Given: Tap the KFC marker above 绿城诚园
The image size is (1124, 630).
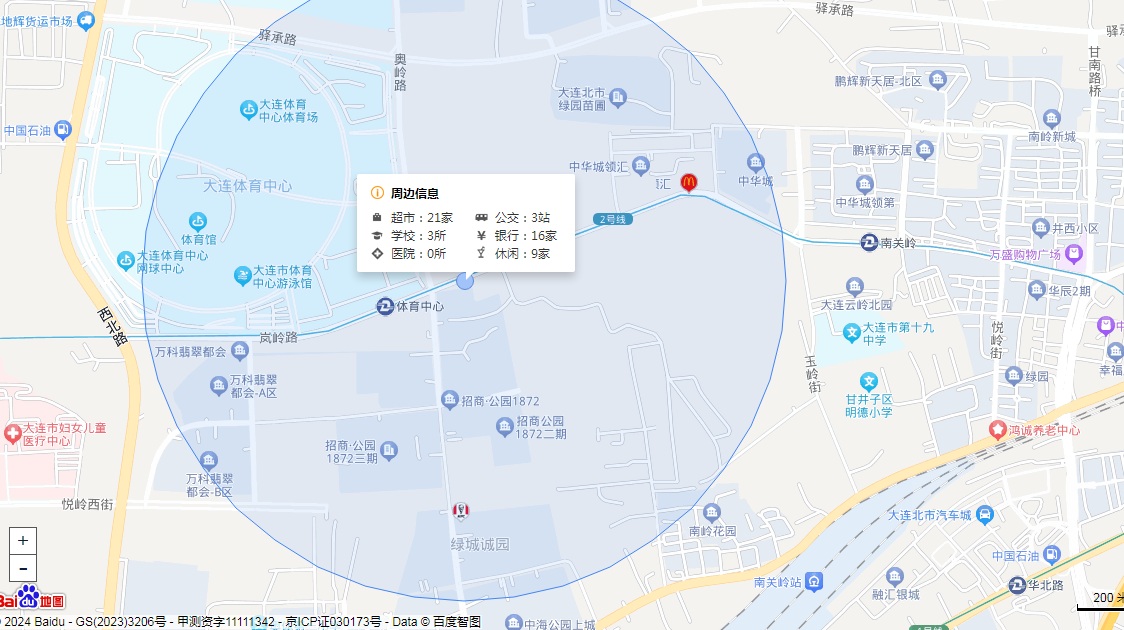Looking at the screenshot, I should point(460,511).
